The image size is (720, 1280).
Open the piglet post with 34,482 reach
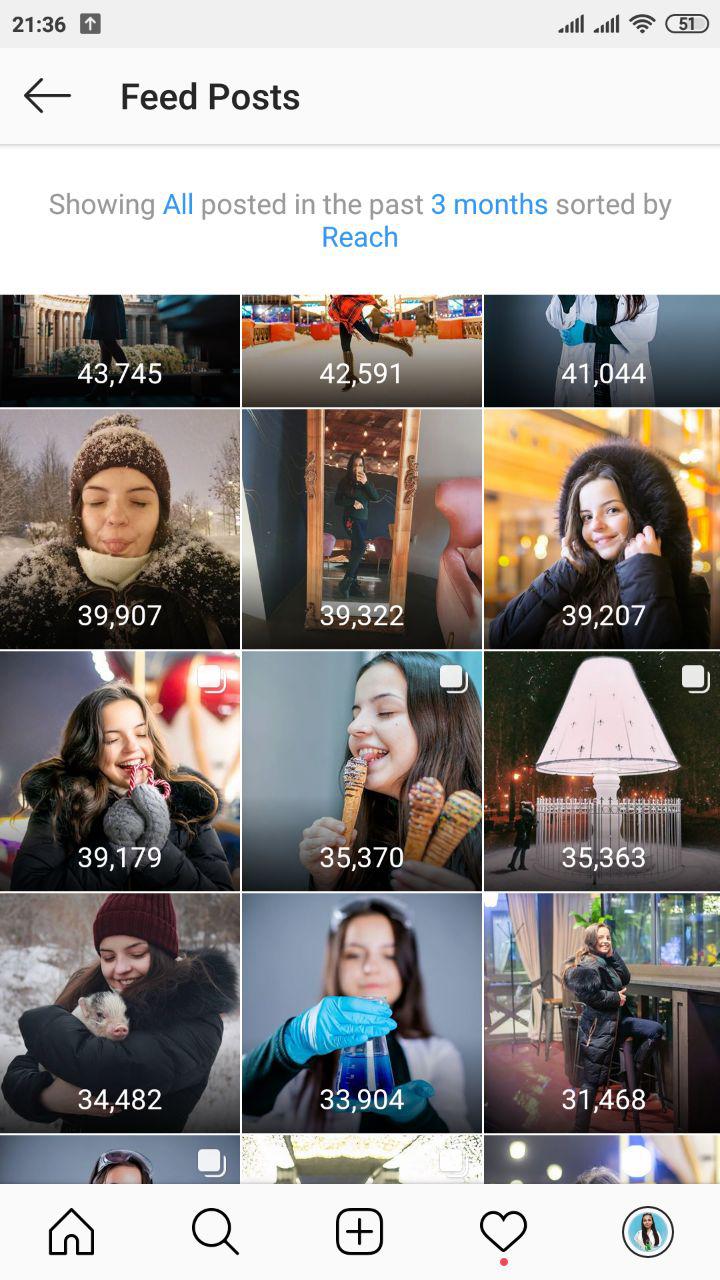click(x=120, y=1013)
